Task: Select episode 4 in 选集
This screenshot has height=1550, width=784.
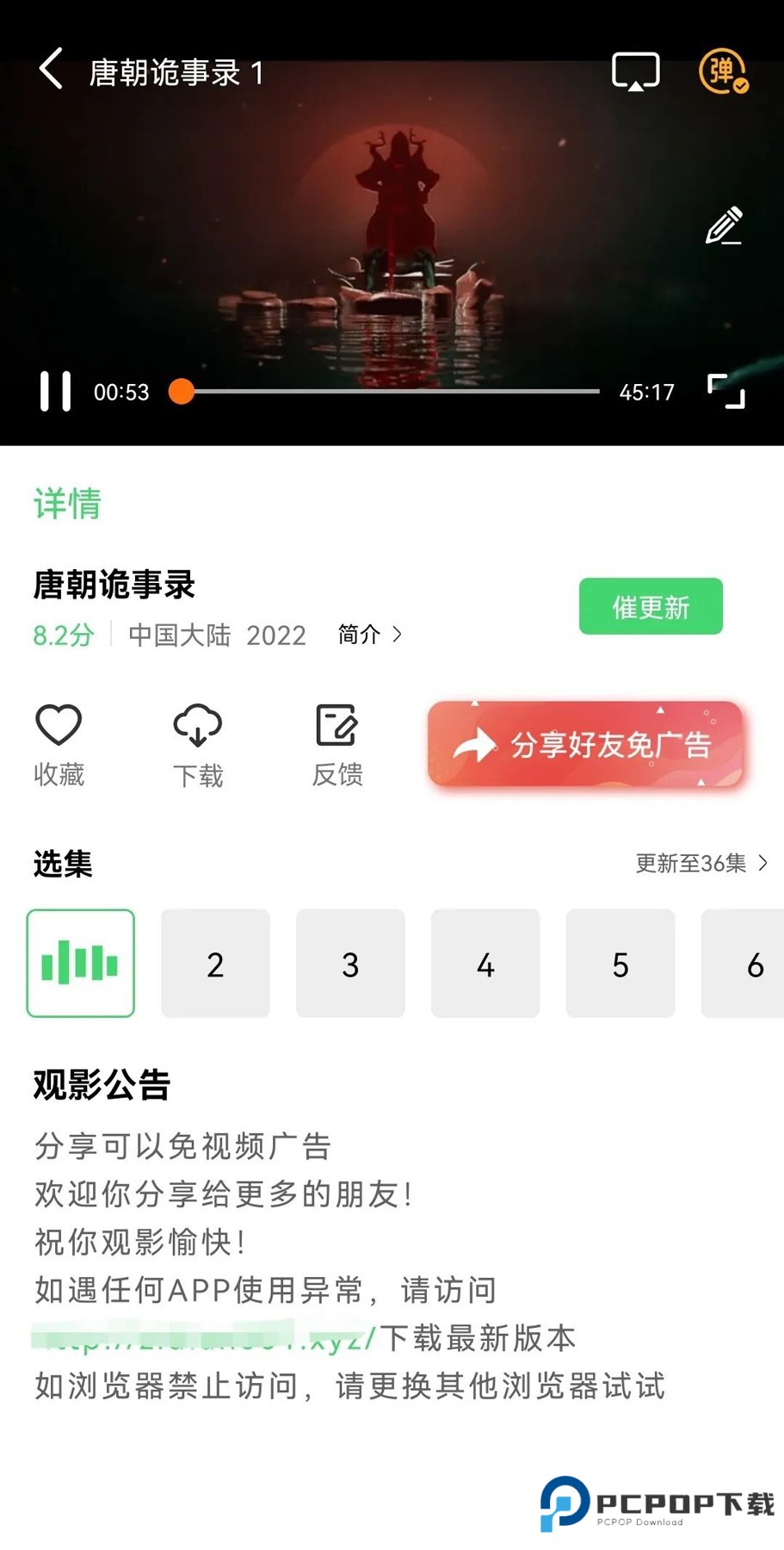Action: tap(485, 964)
